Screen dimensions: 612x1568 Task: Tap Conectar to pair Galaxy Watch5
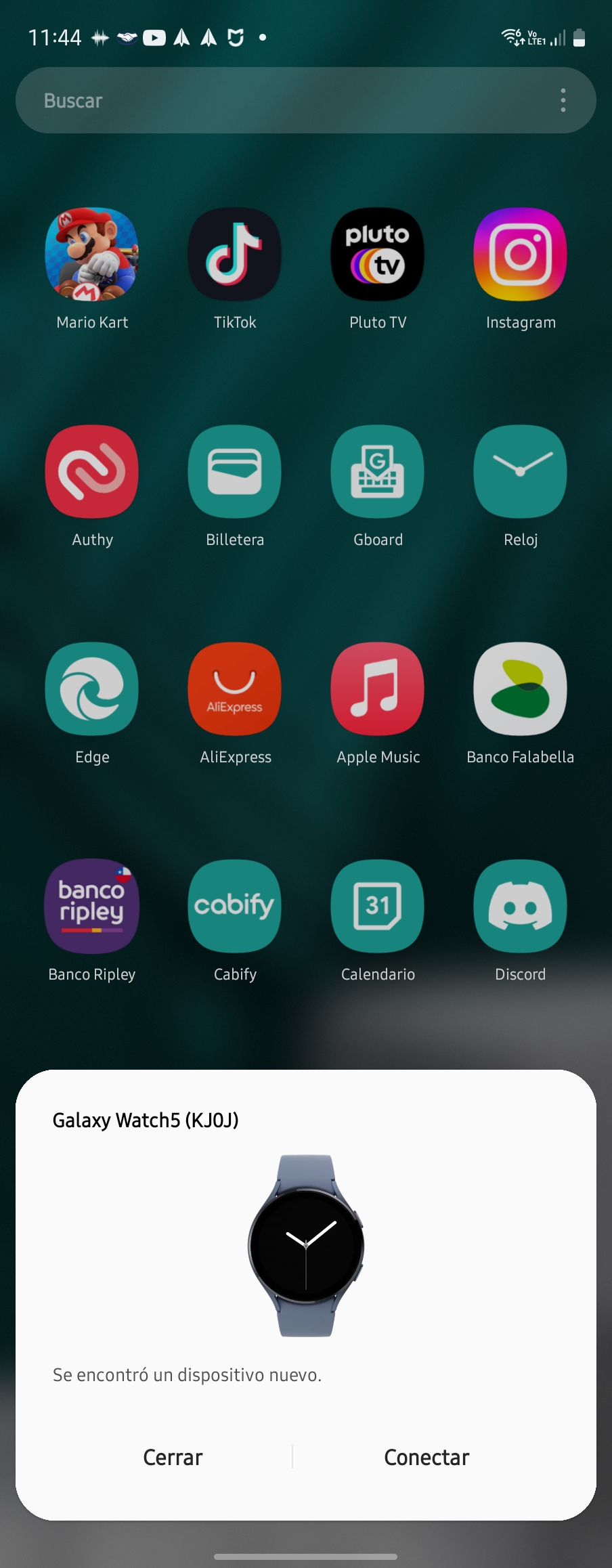[x=427, y=1457]
